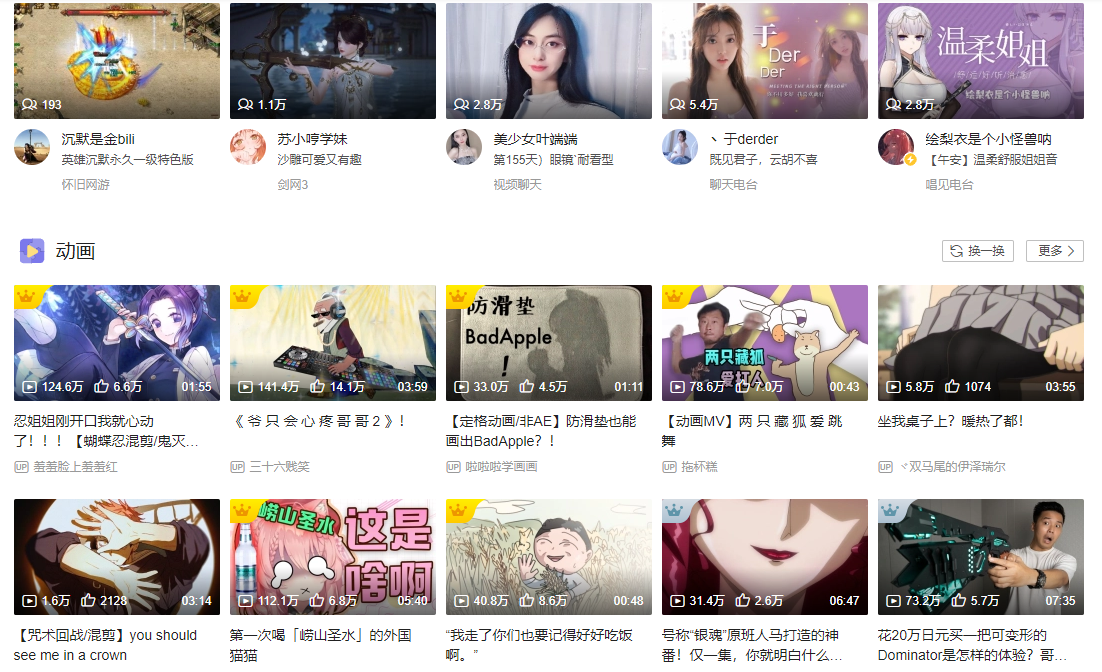Open live stream by 沉默是金bili
Image resolution: width=1102 pixels, height=672 pixels.
point(117,61)
